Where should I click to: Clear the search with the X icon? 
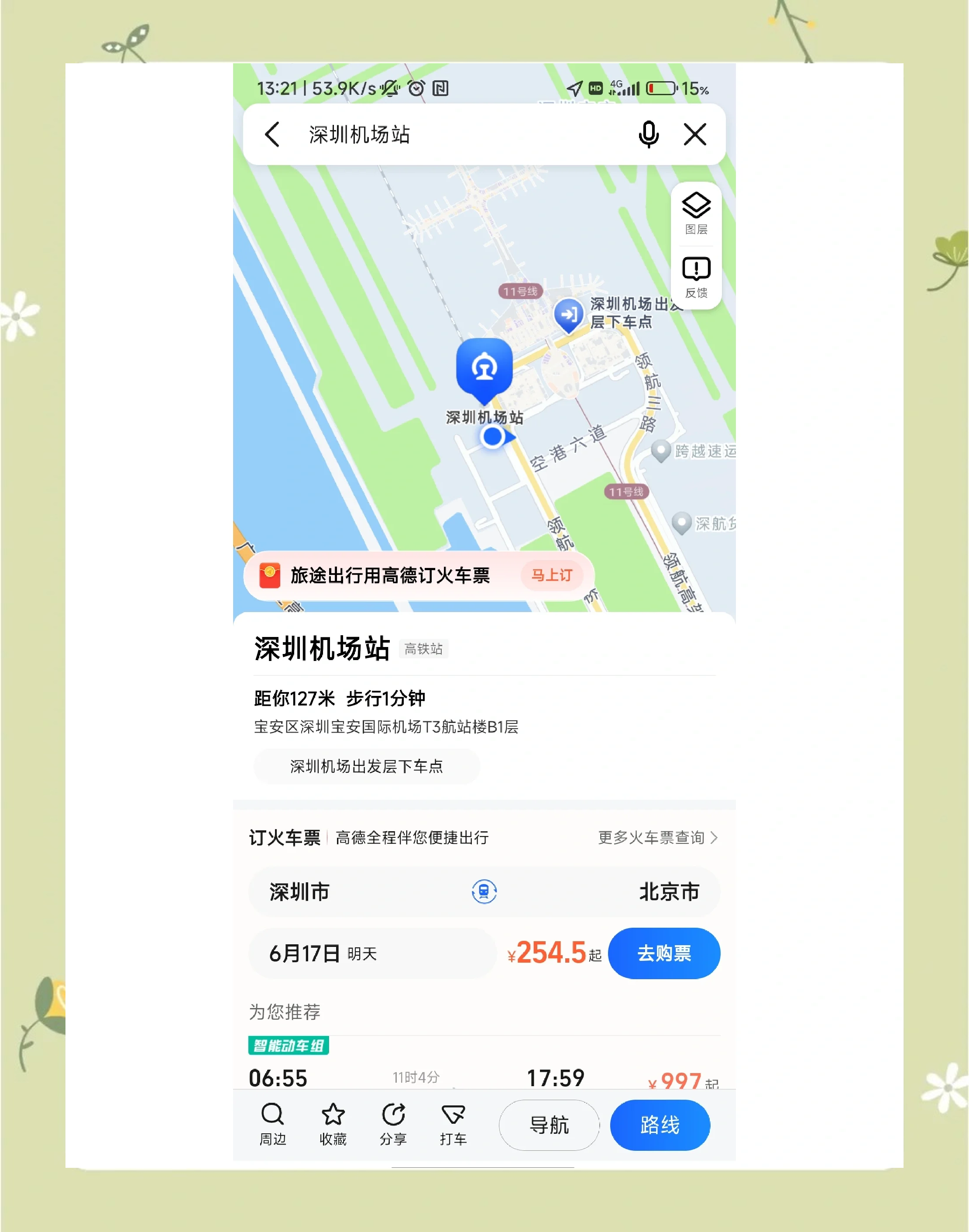coord(695,134)
